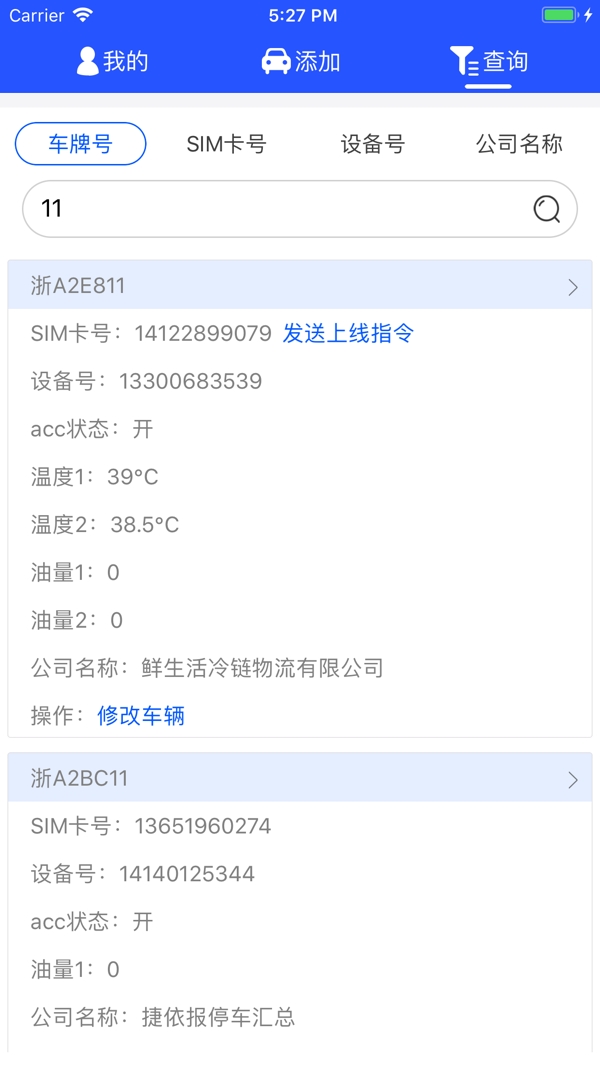Select the 查询 tab
Viewport: 600px width, 1067px height.
[x=488, y=62]
